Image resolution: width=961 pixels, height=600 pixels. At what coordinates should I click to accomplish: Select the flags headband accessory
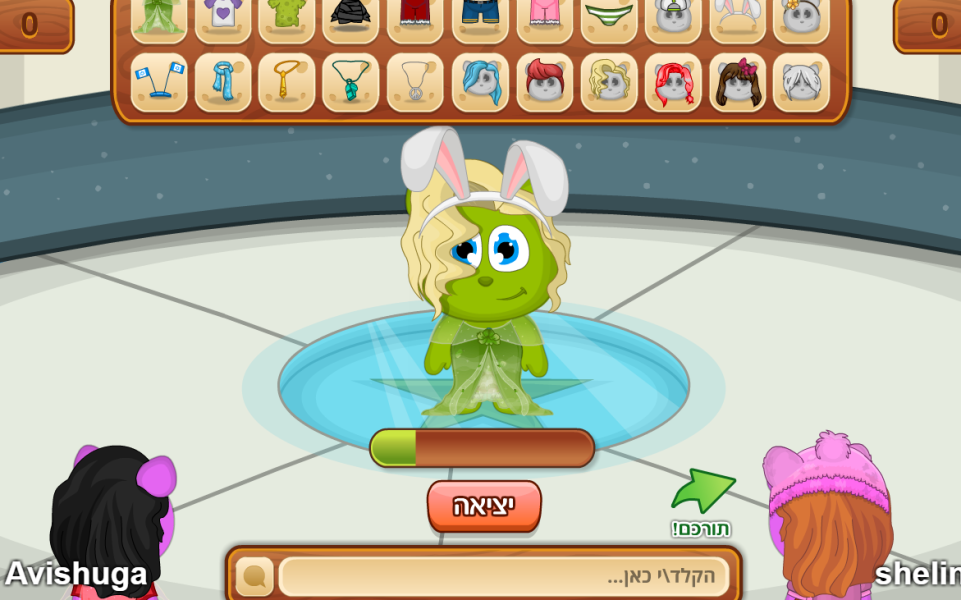(159, 82)
